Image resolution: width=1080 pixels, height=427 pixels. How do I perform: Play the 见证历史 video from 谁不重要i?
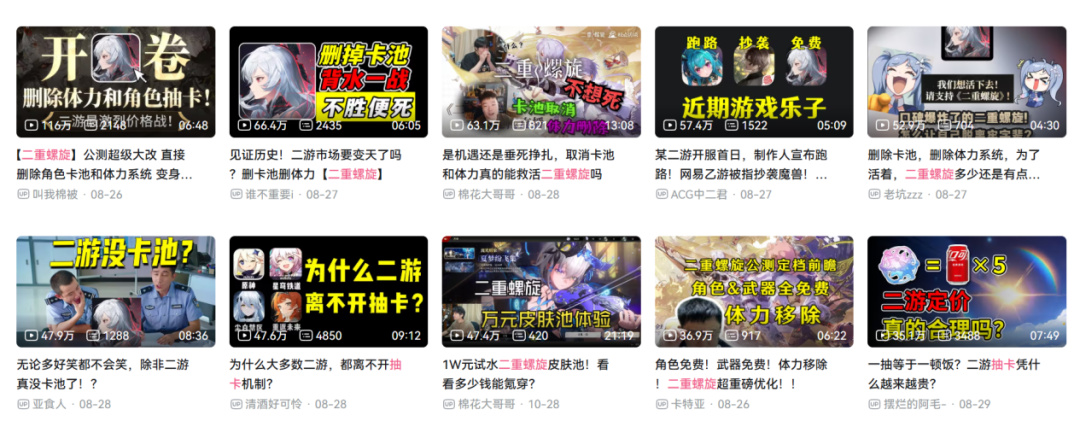click(328, 81)
